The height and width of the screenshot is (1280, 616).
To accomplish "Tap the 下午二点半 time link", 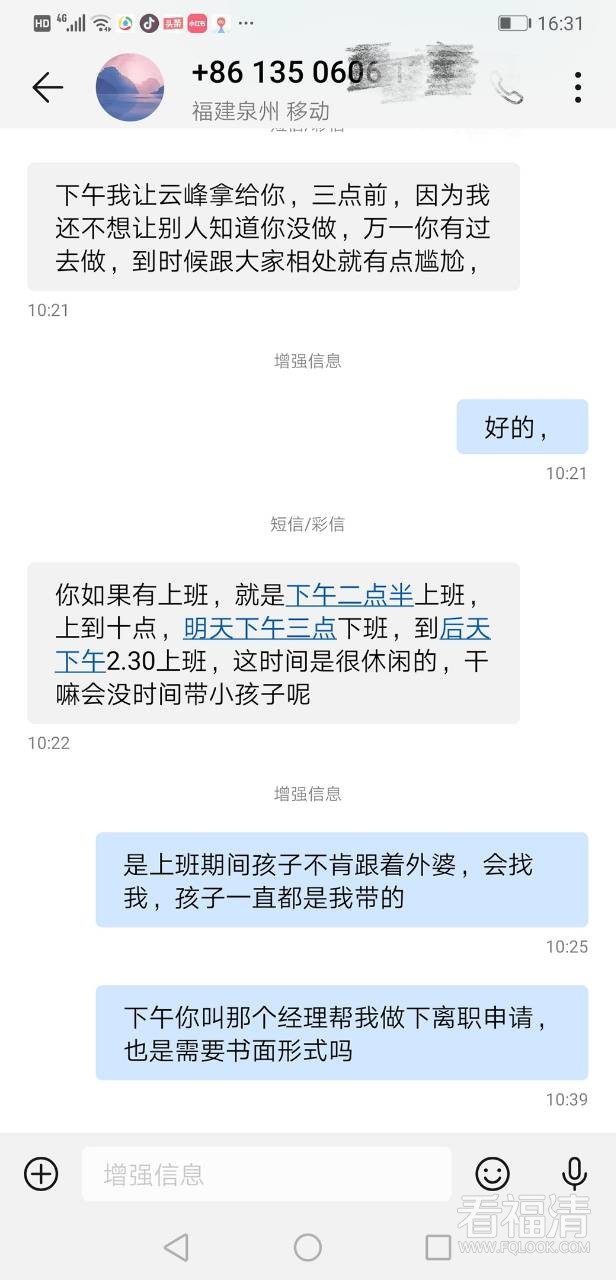I will click(349, 596).
